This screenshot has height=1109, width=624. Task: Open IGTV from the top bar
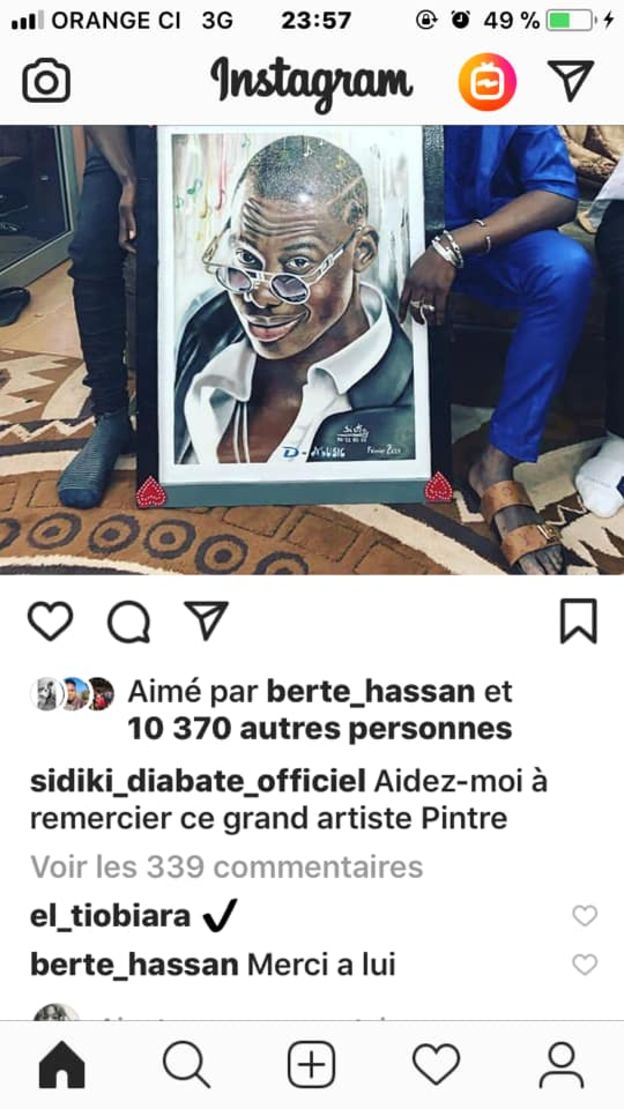point(487,81)
